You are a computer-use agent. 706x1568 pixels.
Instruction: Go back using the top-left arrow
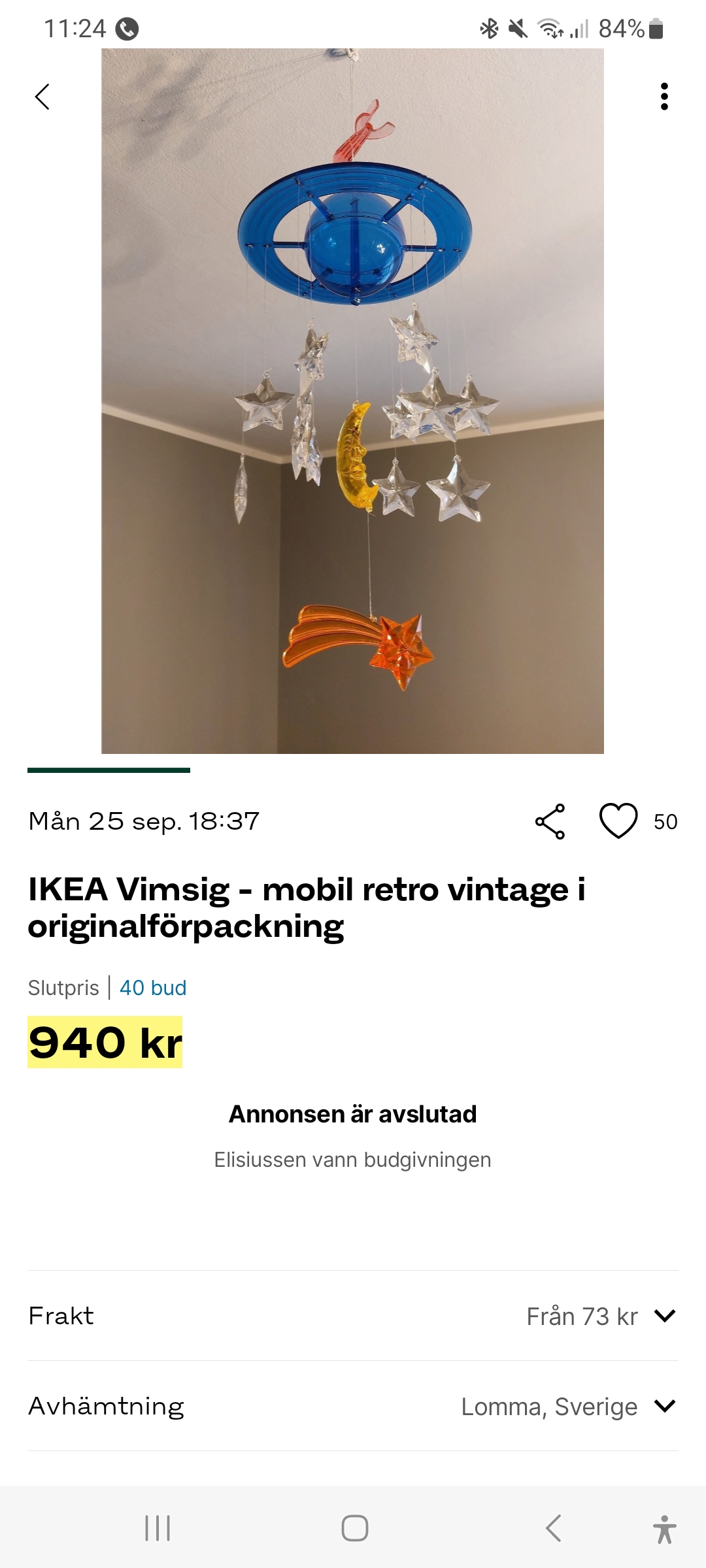42,97
